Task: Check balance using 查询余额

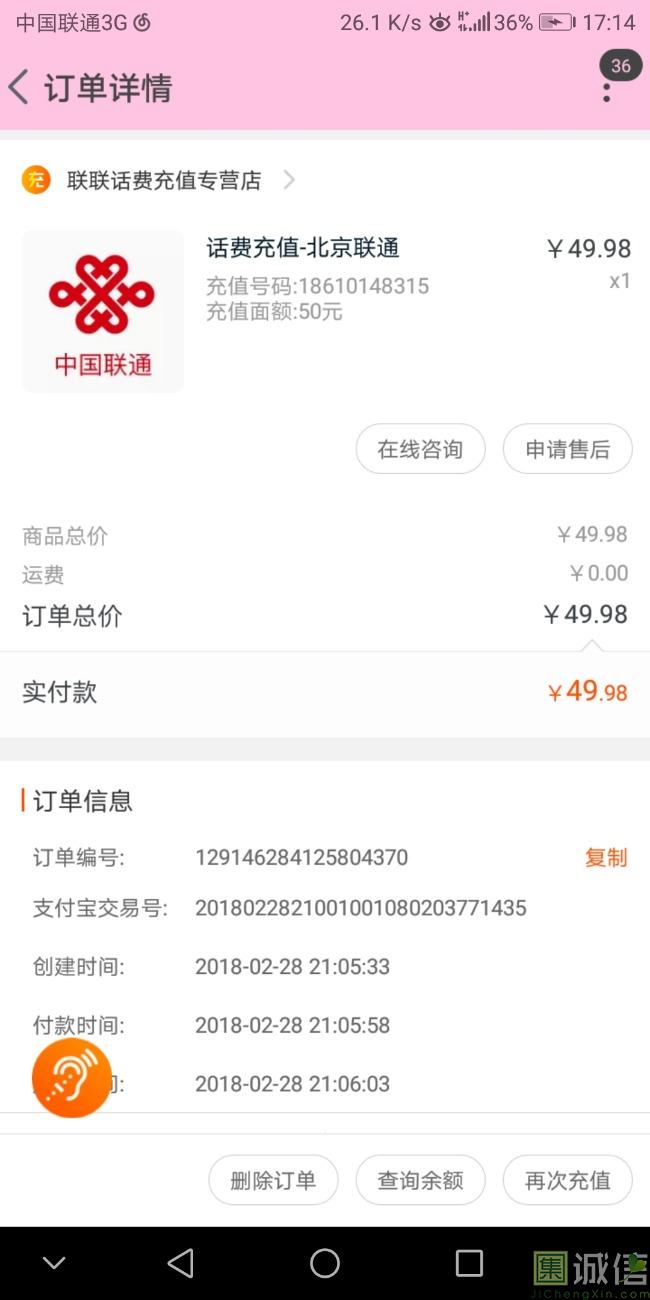Action: tap(420, 1181)
